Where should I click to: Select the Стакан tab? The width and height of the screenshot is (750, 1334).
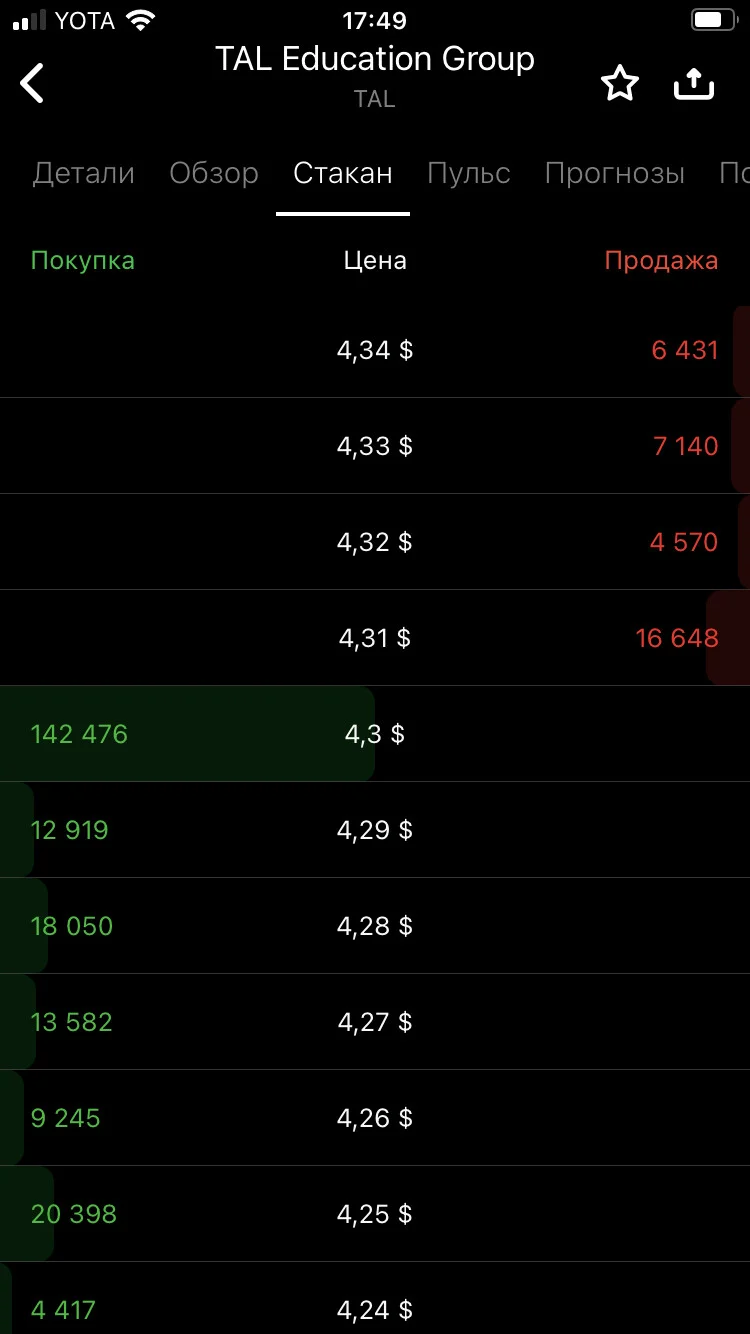343,173
